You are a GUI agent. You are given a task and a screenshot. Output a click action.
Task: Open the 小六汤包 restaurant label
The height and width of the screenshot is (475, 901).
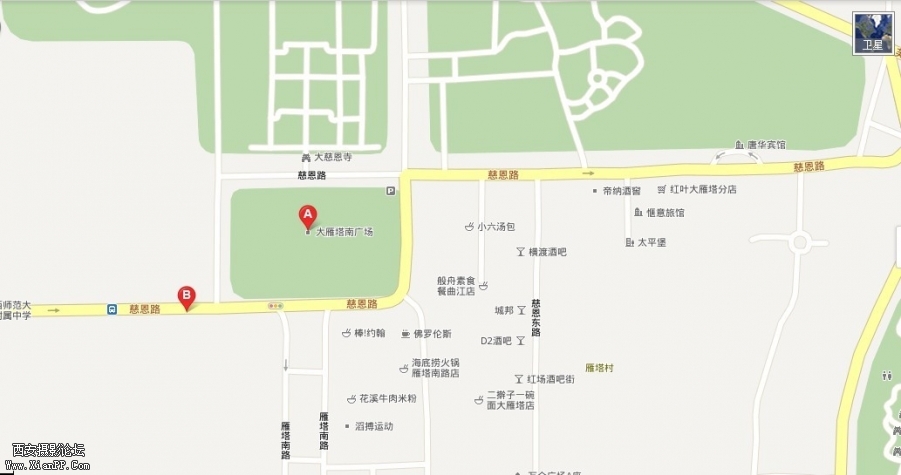click(495, 227)
